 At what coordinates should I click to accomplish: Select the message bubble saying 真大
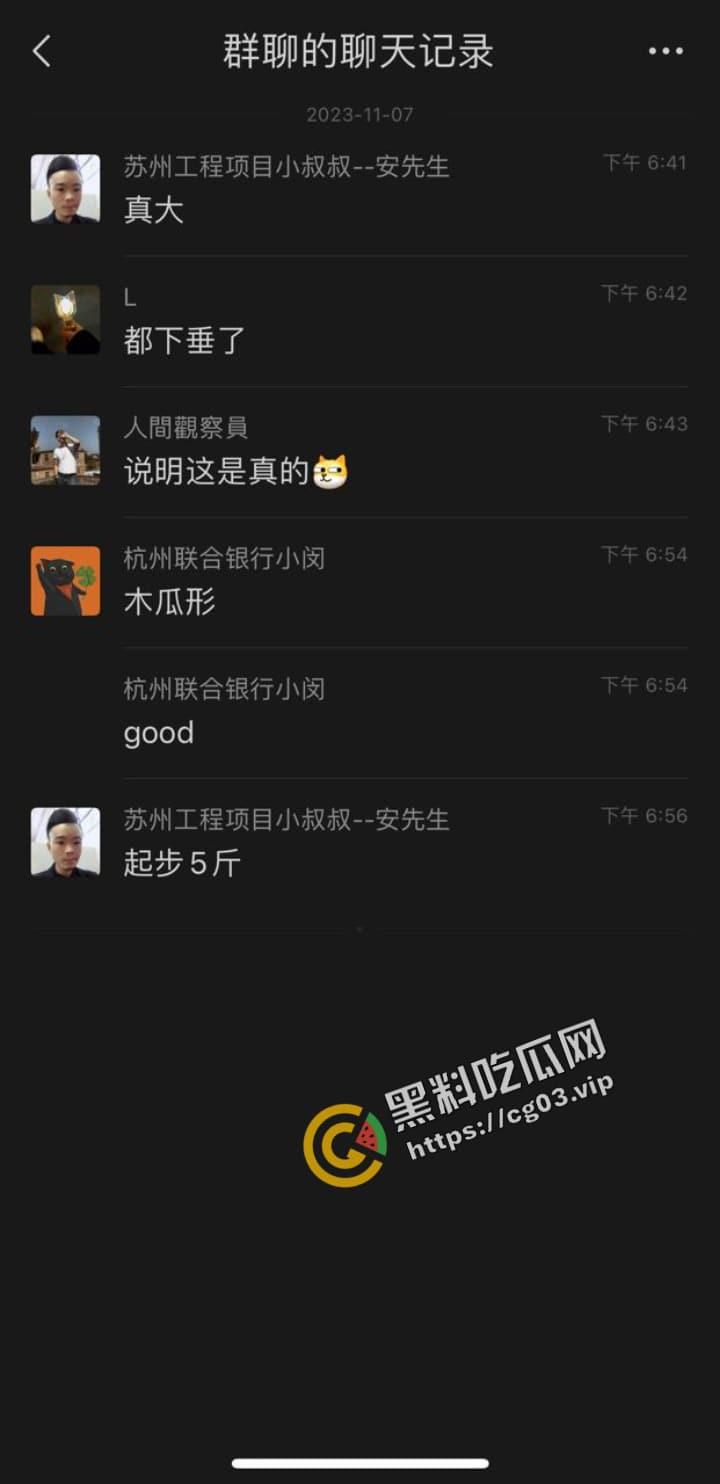152,212
